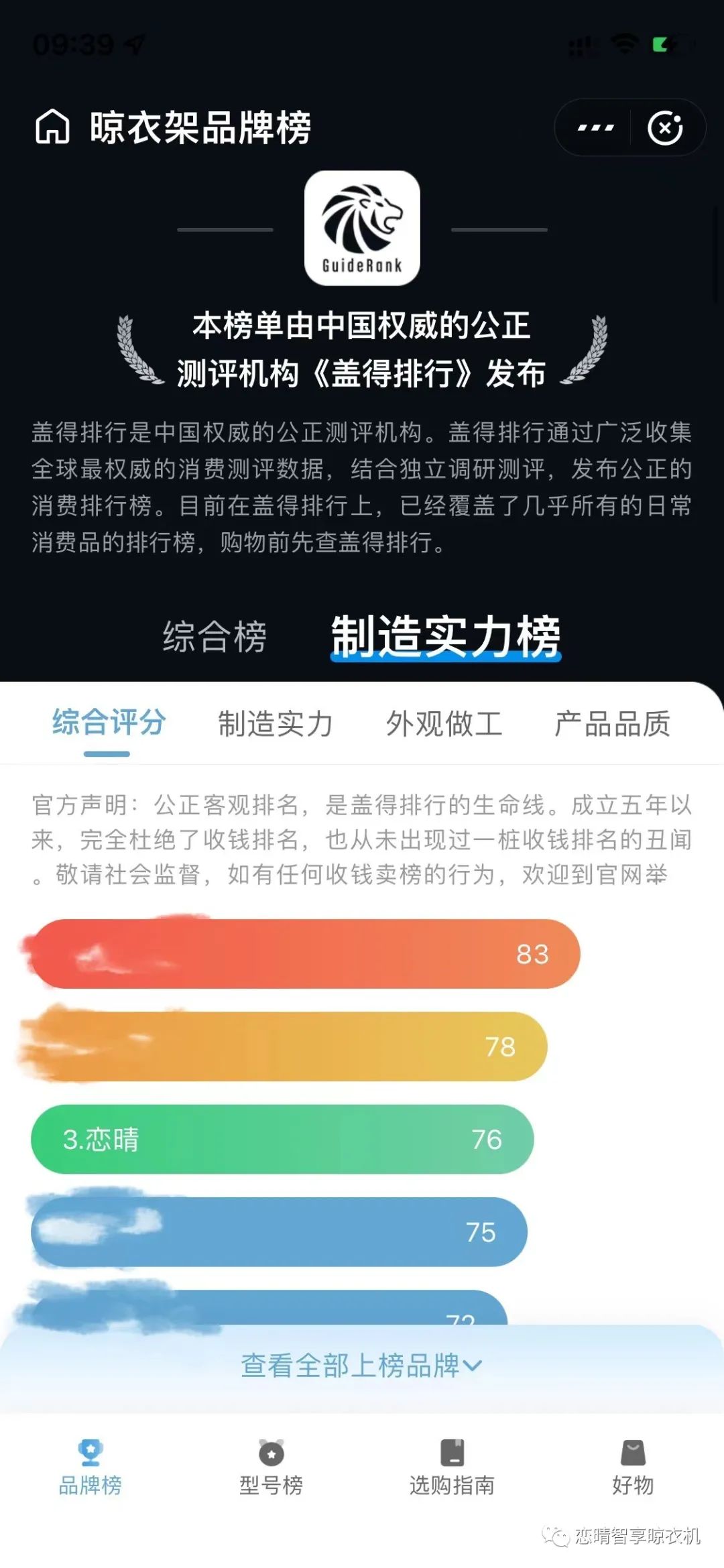Expand 查看全部上榜品牌
Screen dimensions: 724x1568
(x=361, y=1366)
